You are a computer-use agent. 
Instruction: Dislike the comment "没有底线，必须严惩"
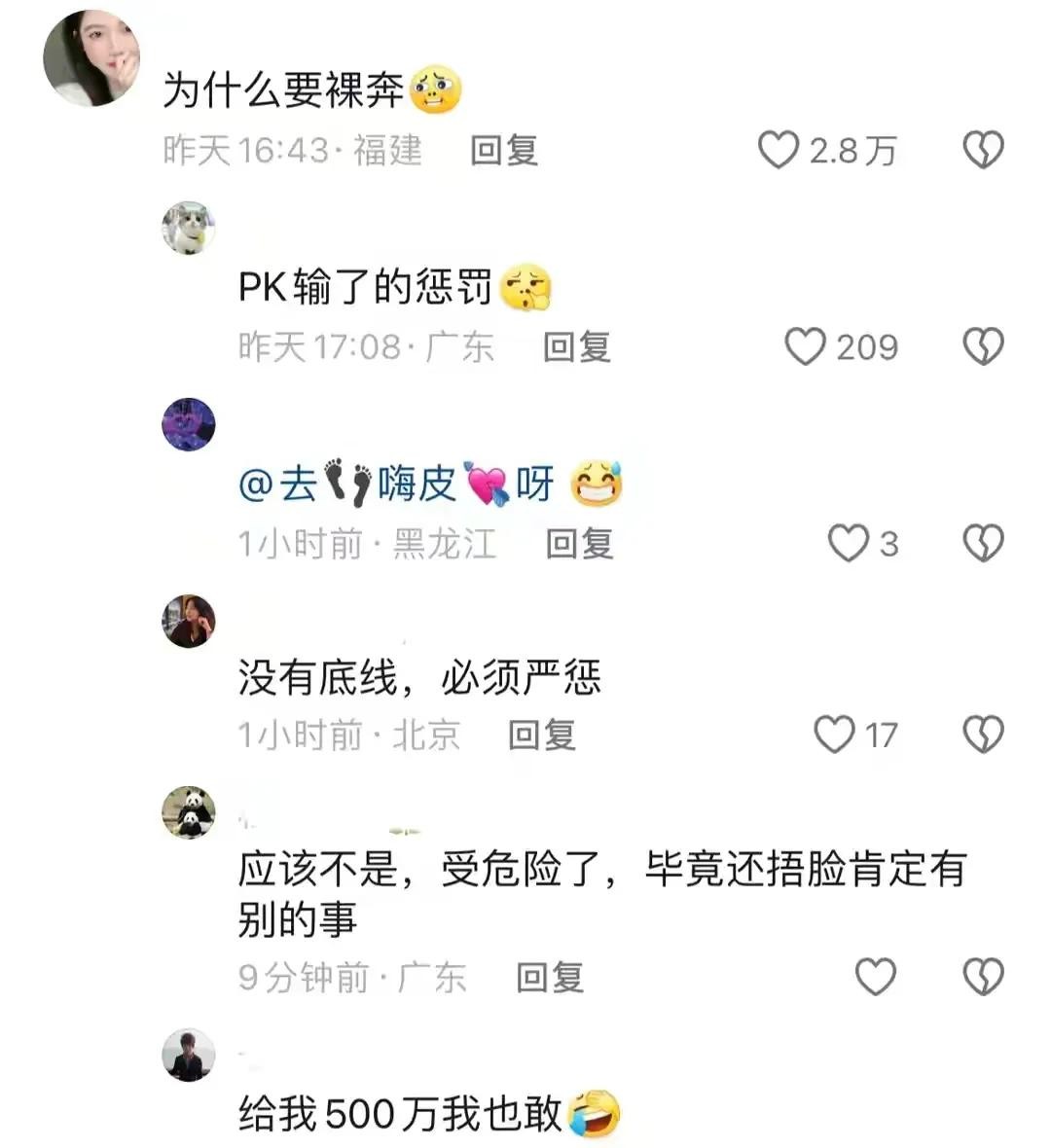tap(983, 735)
